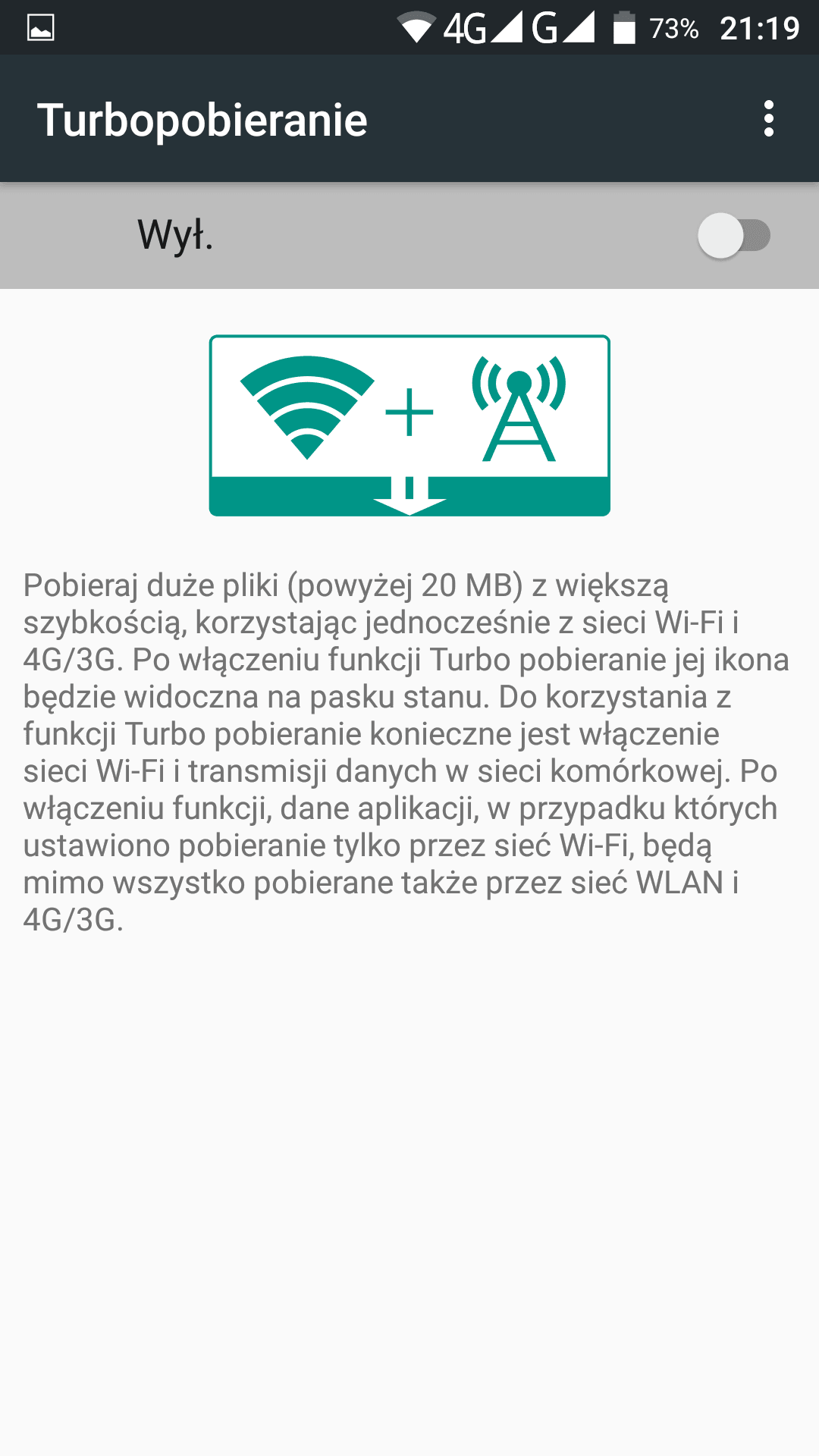The width and height of the screenshot is (819, 1456).
Task: Enable the Turbopobieranie switch marked Wył.
Action: click(x=733, y=235)
